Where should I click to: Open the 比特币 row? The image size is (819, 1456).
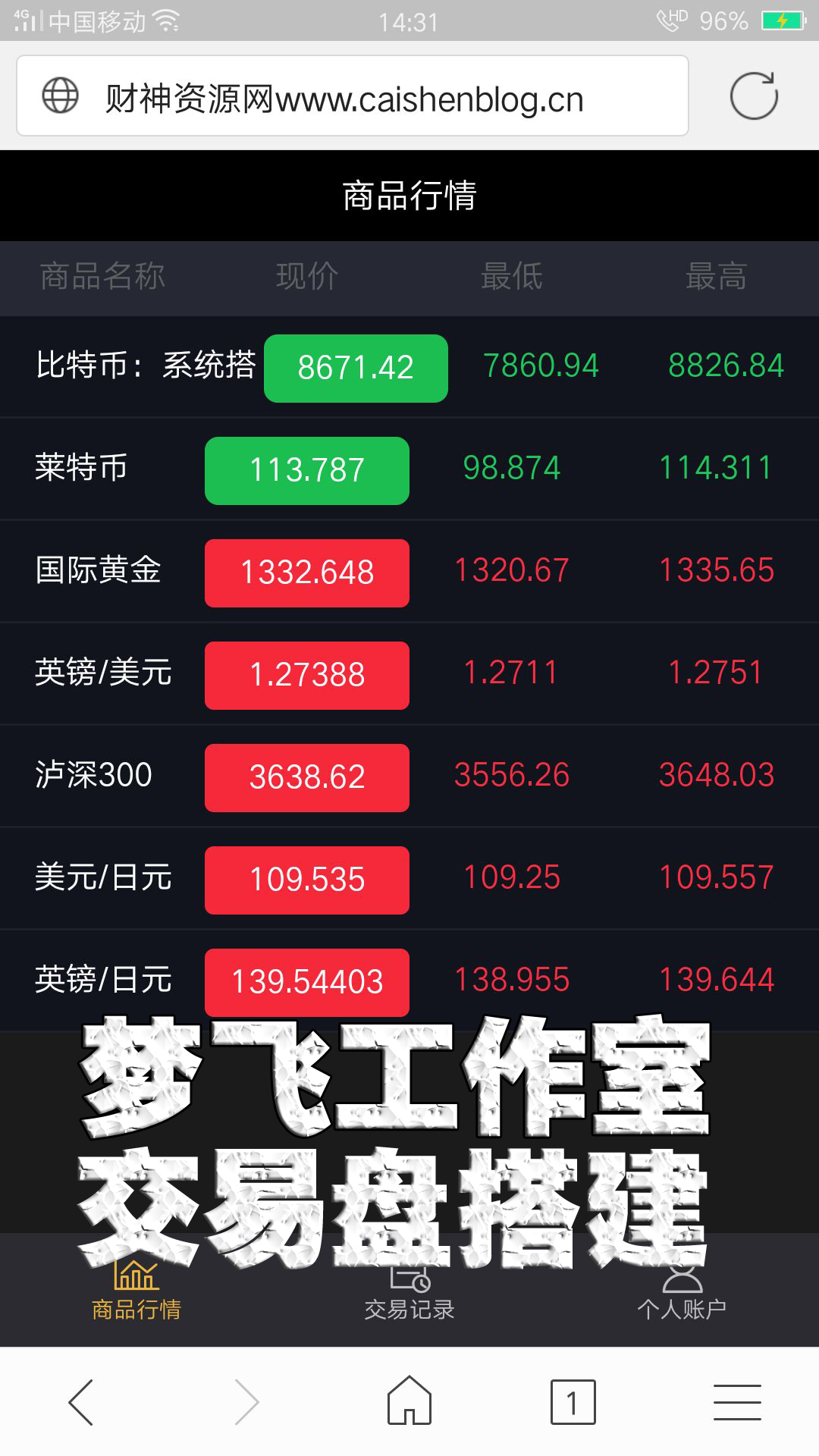(409, 367)
